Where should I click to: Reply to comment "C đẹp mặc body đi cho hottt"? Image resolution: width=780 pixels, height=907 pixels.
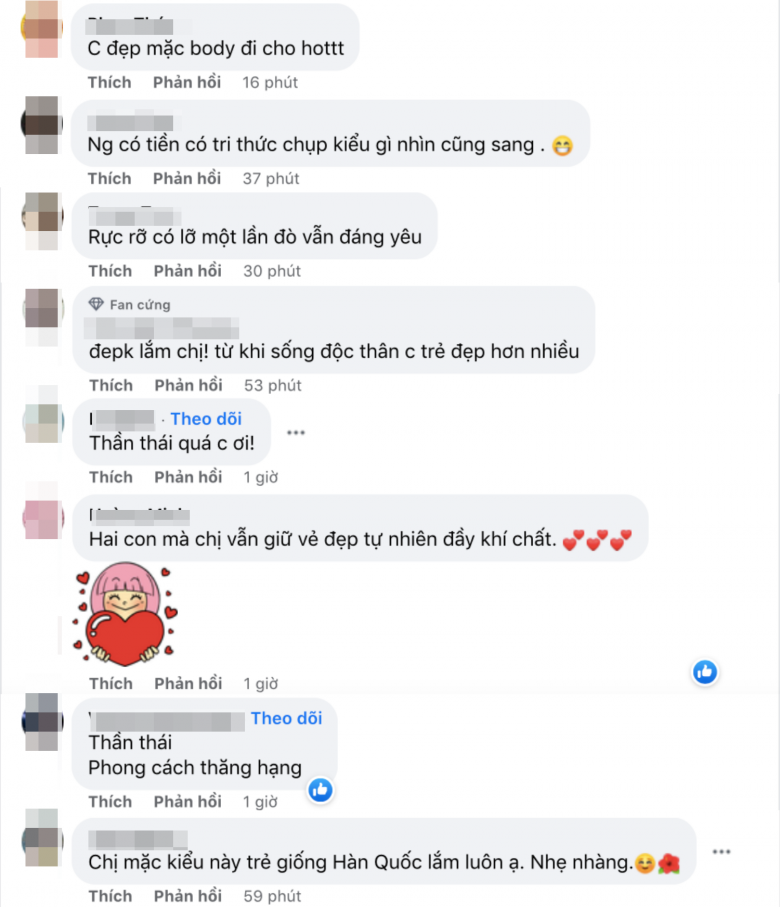187,82
